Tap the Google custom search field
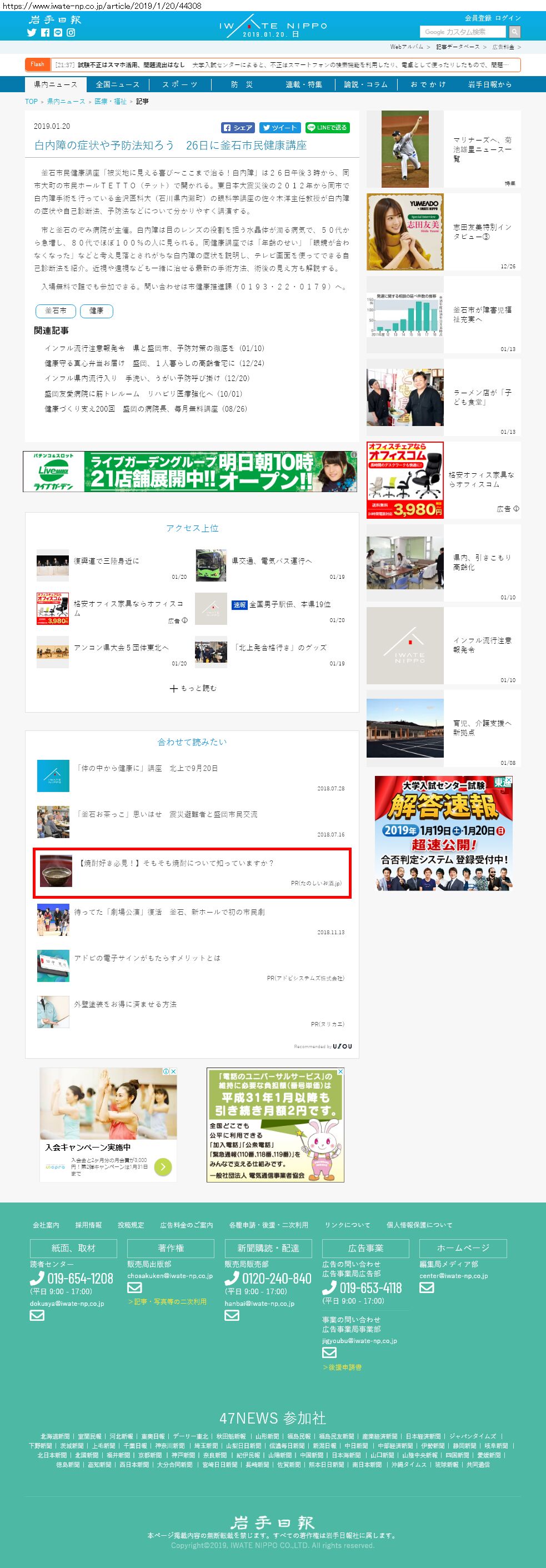This screenshot has width=546, height=1568. pos(462,32)
